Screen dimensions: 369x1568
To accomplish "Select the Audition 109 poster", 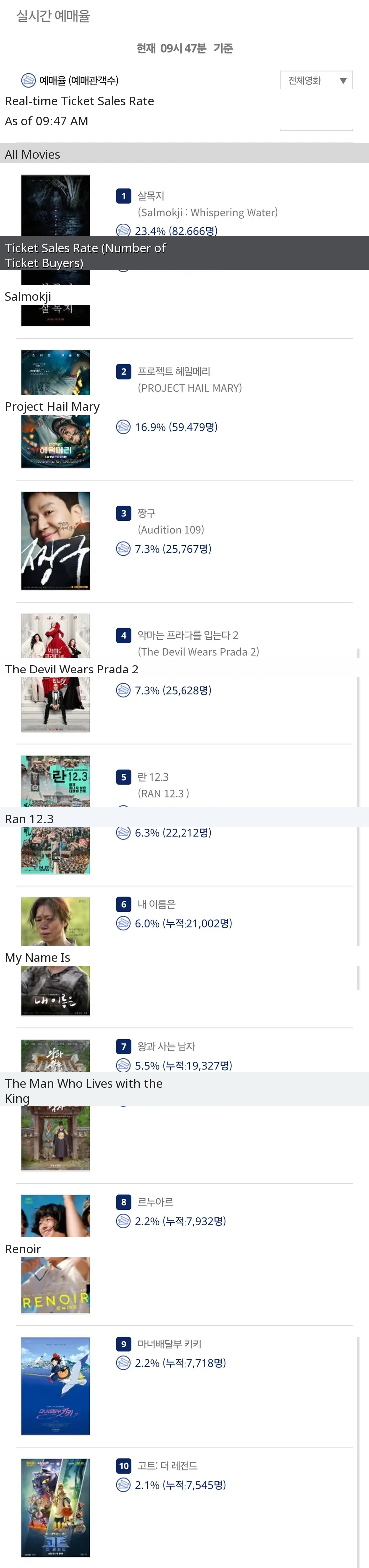I will pos(55,540).
